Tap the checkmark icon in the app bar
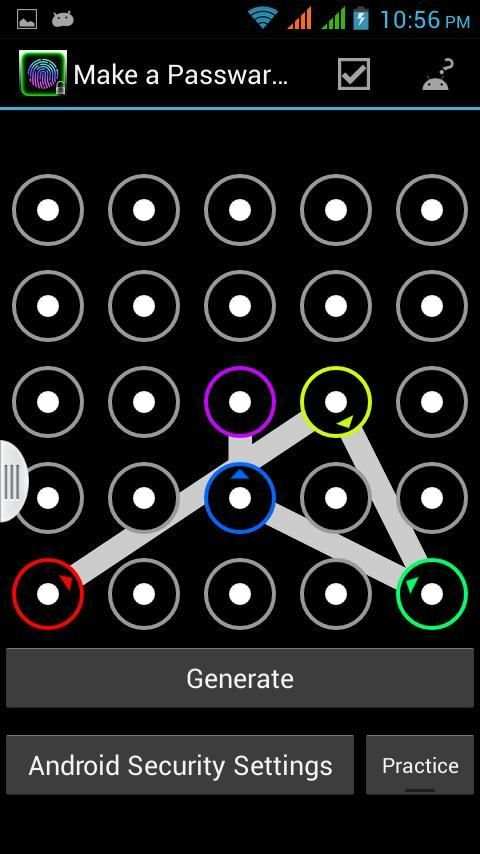 click(x=354, y=74)
